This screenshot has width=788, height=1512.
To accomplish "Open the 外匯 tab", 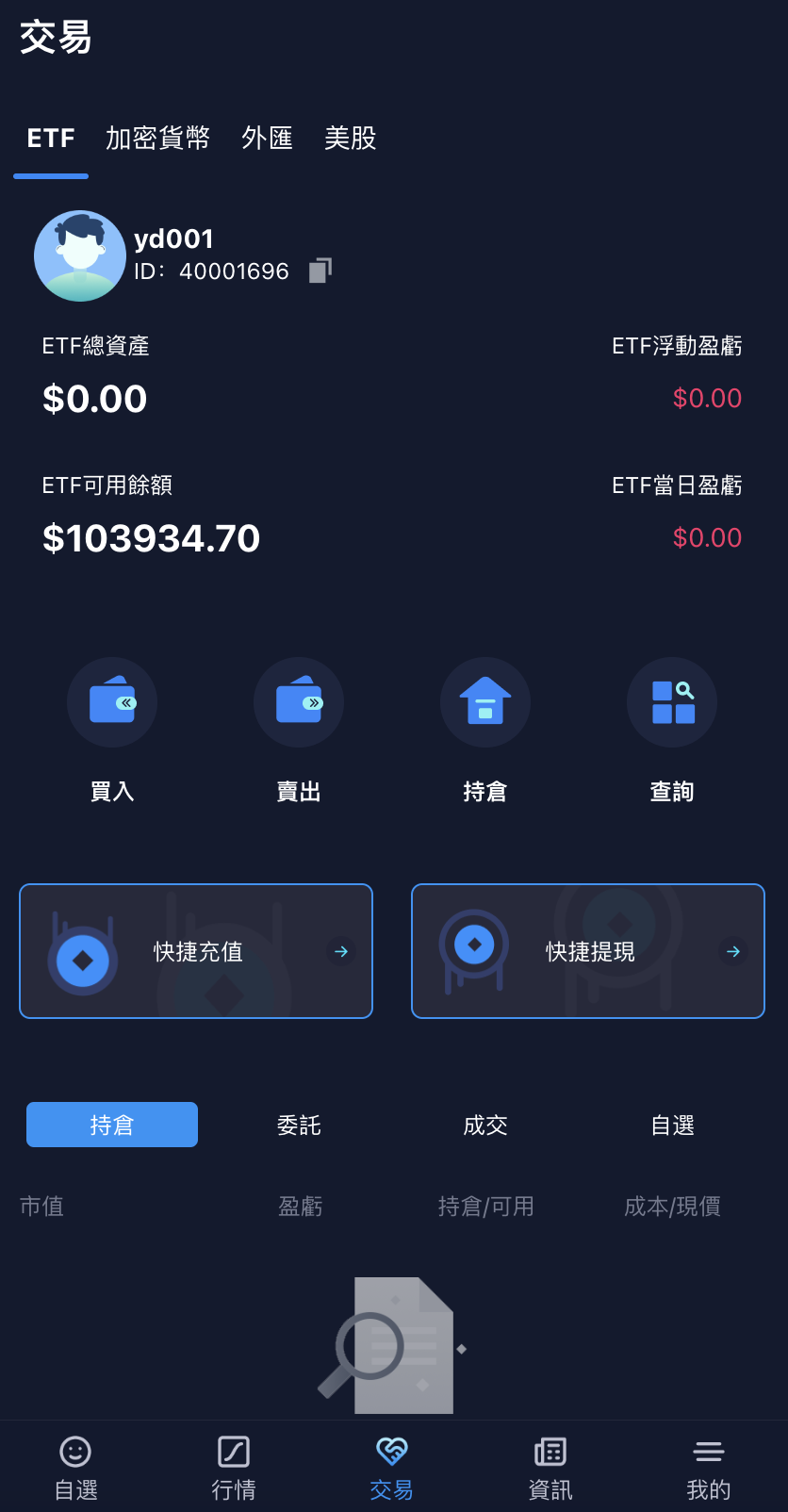I will (267, 138).
